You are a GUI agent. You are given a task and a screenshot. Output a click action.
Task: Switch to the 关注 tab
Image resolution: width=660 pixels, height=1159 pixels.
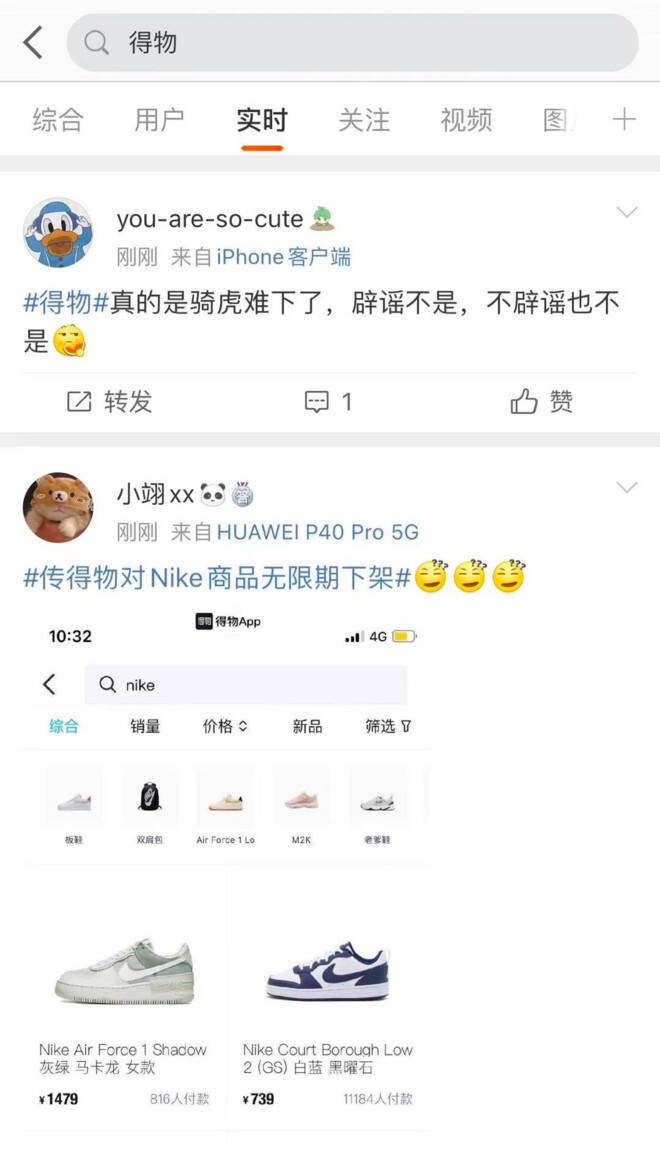pyautogui.click(x=364, y=120)
